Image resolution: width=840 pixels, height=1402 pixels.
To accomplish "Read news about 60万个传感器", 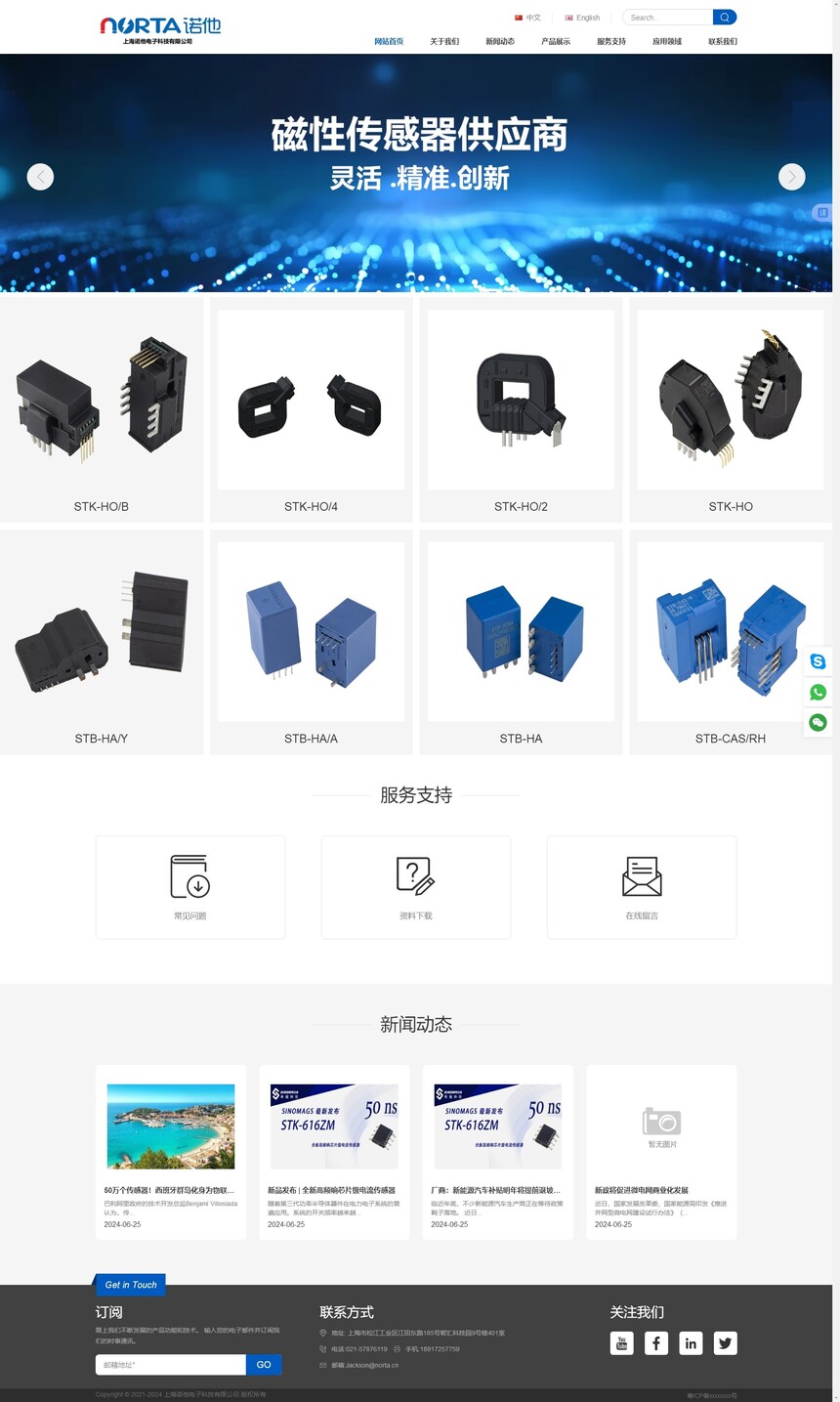I will [x=170, y=1190].
